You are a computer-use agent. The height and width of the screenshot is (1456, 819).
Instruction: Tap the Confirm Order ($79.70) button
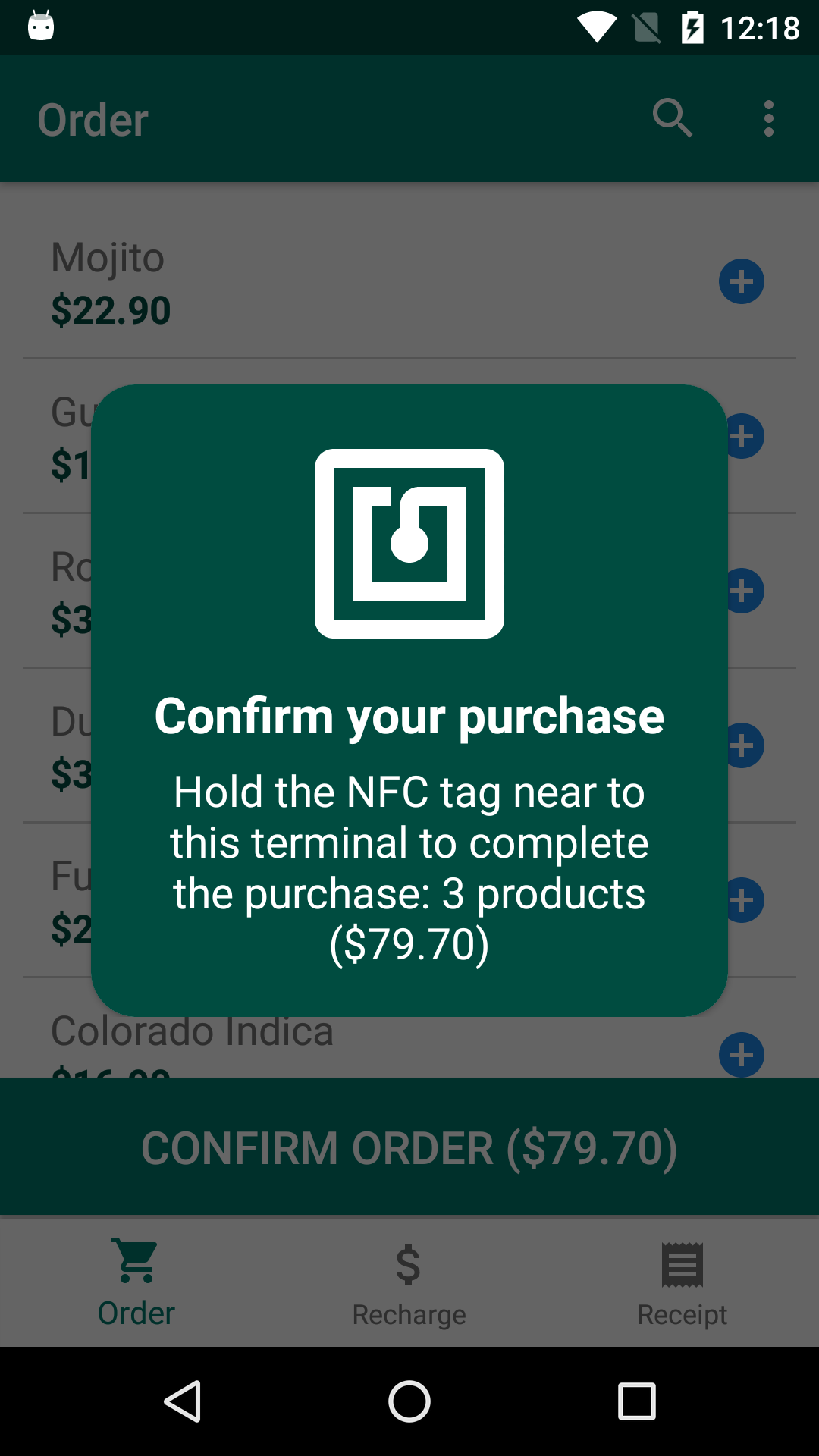pos(409,1147)
